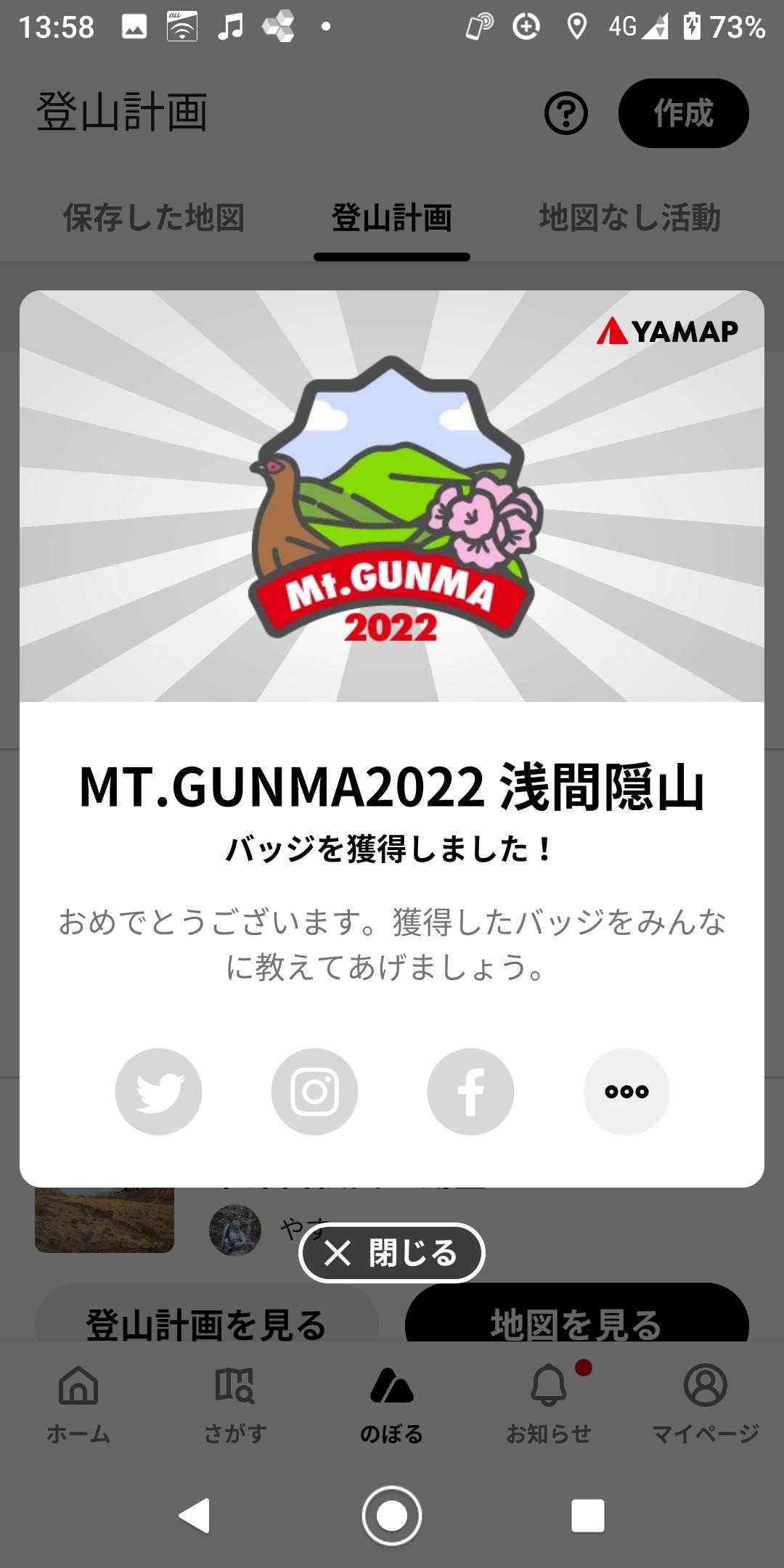The width and height of the screenshot is (784, 1568).
Task: Tap the system back button
Action: click(195, 1516)
